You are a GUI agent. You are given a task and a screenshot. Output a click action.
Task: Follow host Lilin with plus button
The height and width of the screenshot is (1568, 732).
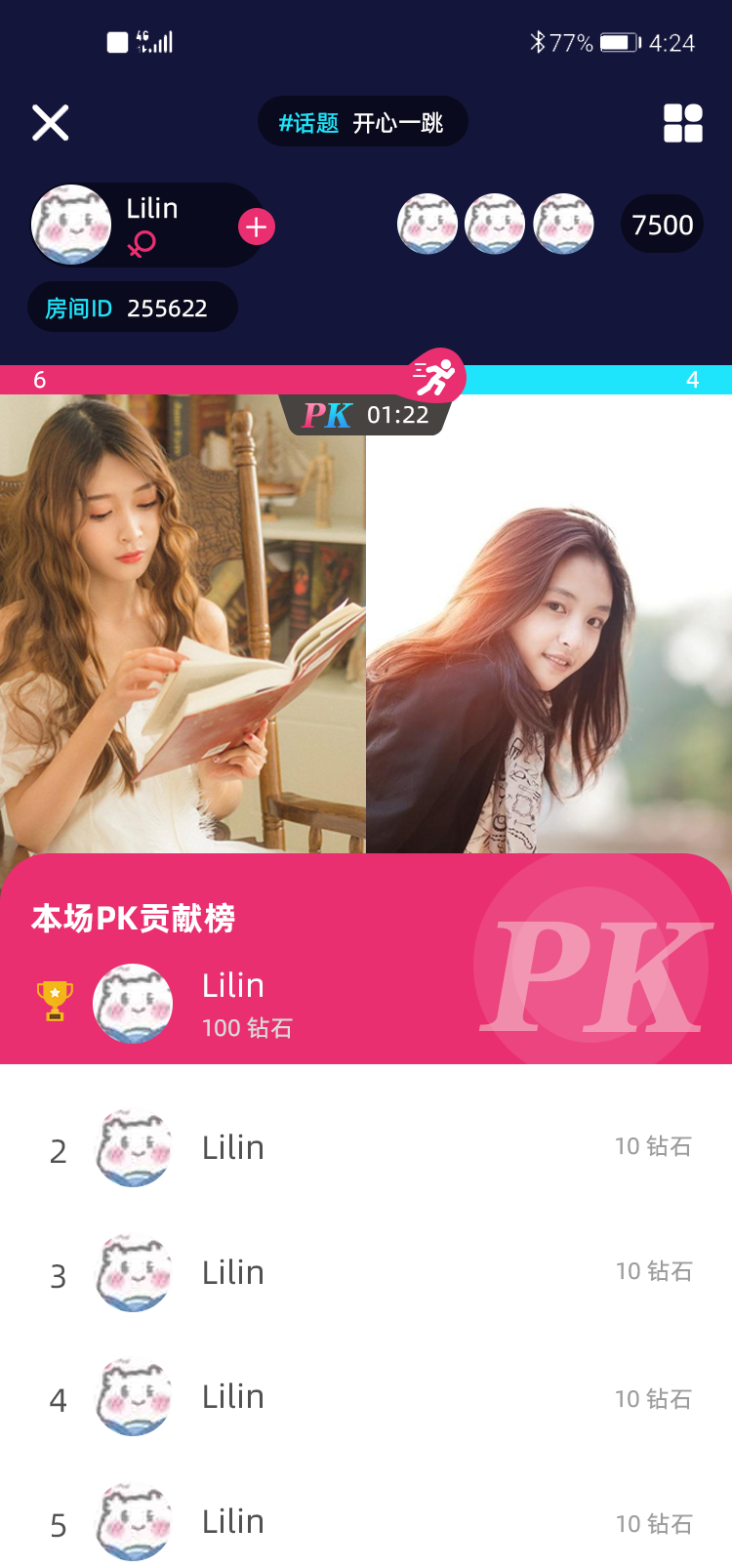(x=256, y=227)
